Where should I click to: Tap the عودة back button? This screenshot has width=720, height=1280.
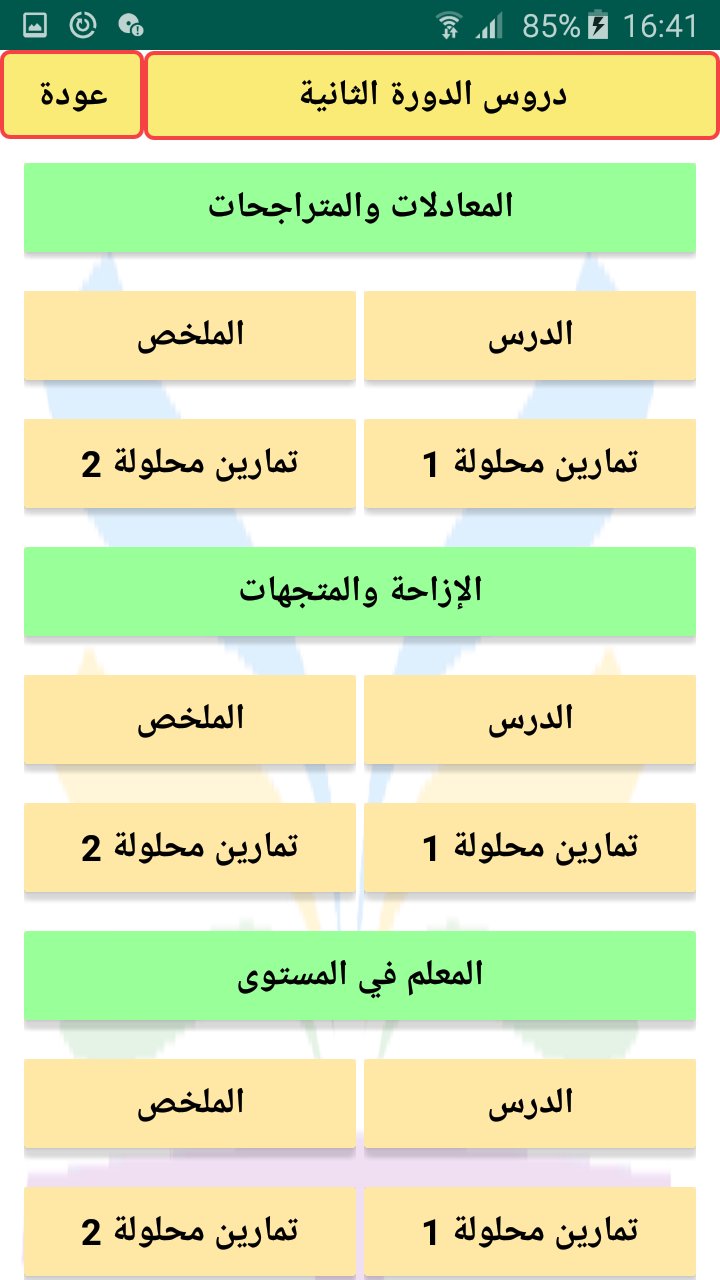72,95
